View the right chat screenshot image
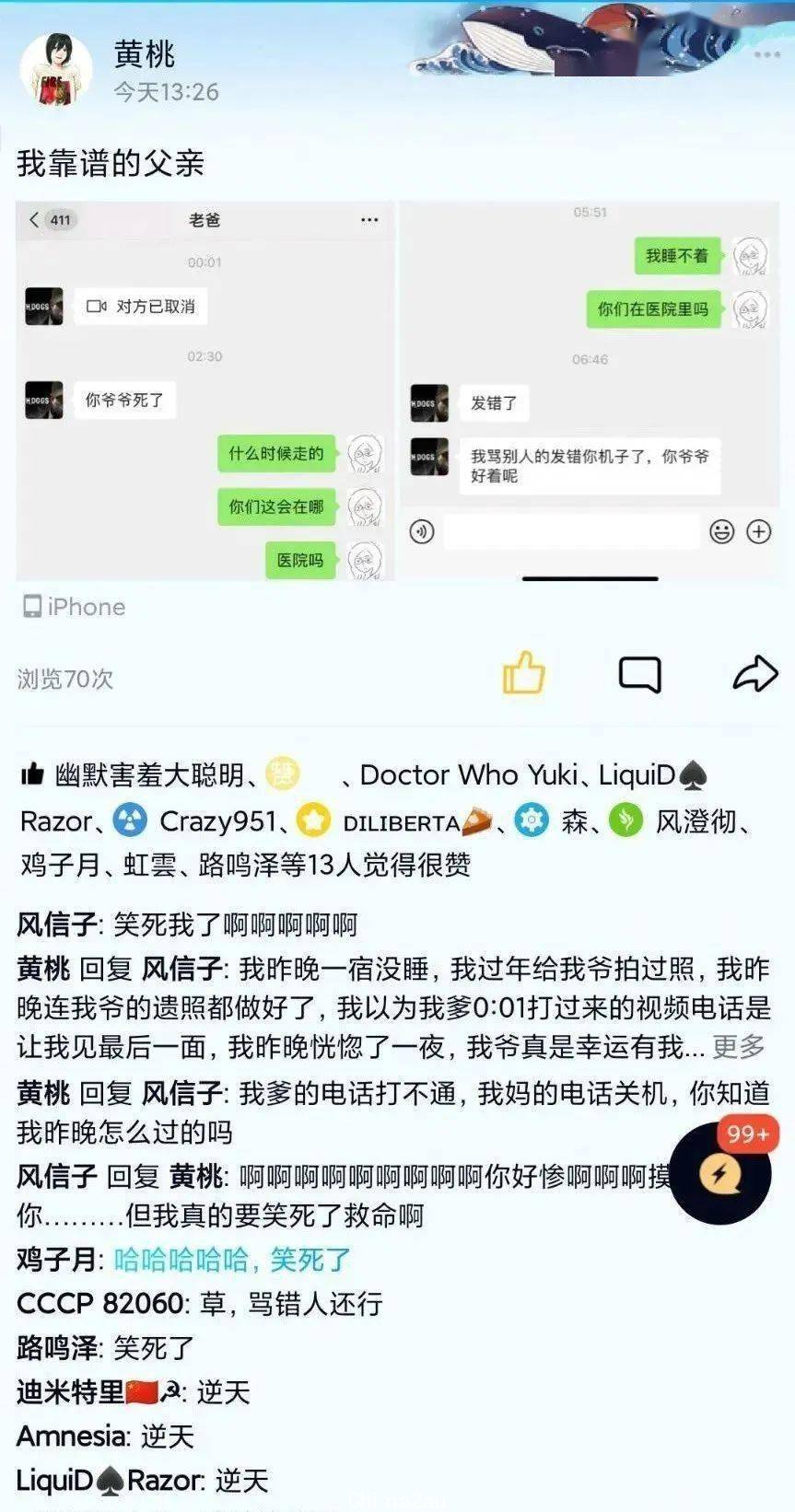This screenshot has width=795, height=1512. pos(590,391)
